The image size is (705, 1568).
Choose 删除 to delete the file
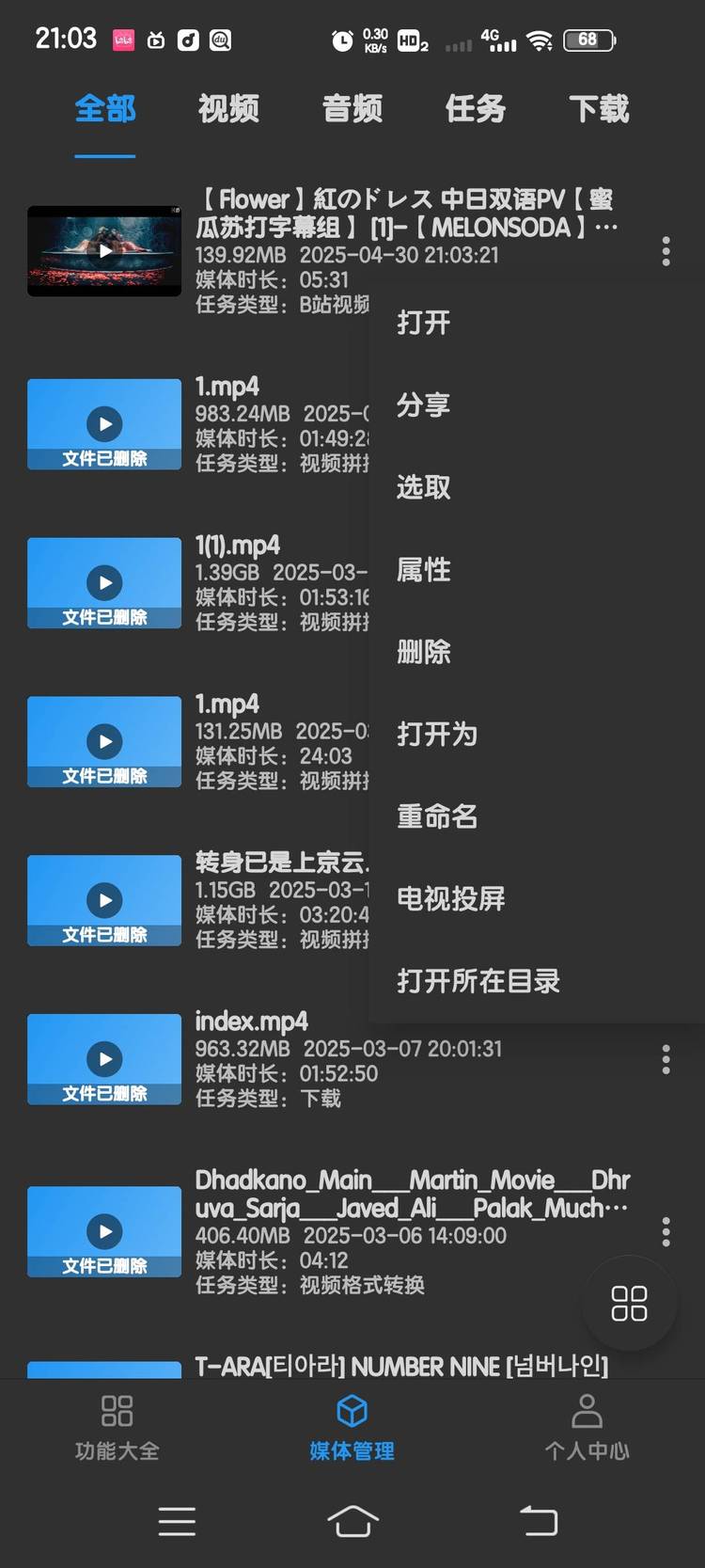click(x=424, y=652)
